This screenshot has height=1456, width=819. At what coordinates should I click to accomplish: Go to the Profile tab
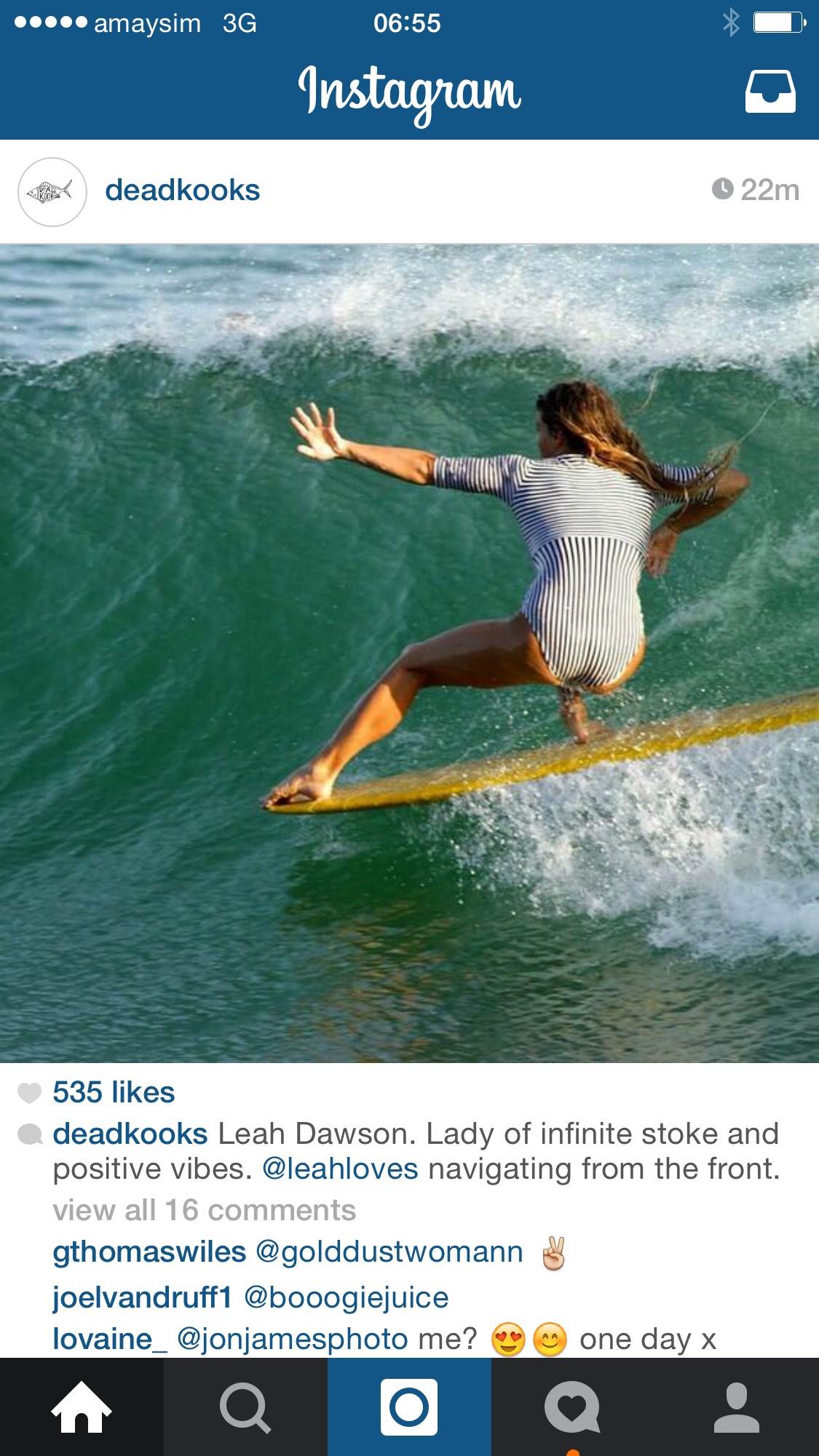(x=737, y=1407)
